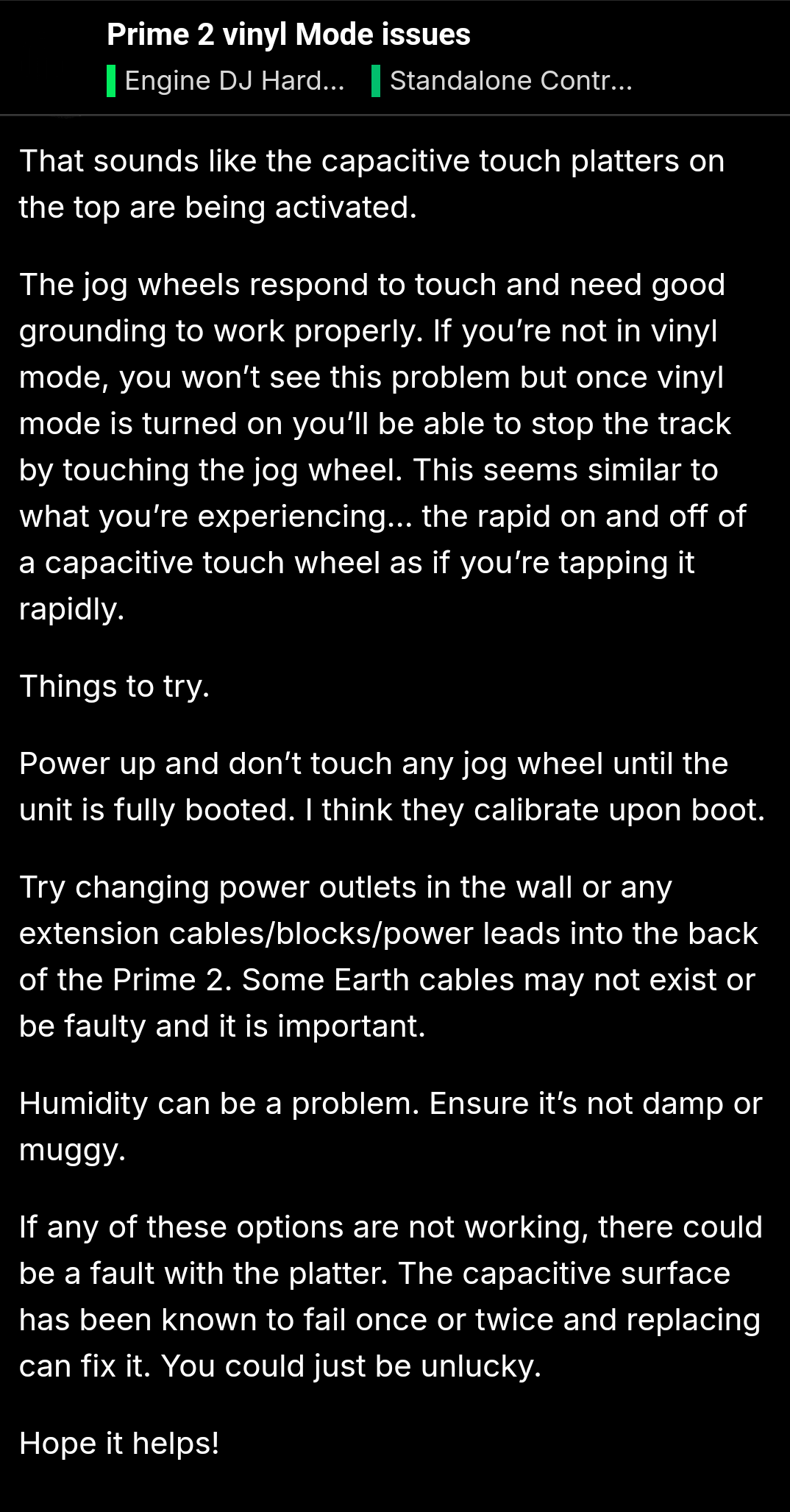Open the Engine DJ Hard... category tag
The width and height of the screenshot is (790, 1512).
point(226,80)
